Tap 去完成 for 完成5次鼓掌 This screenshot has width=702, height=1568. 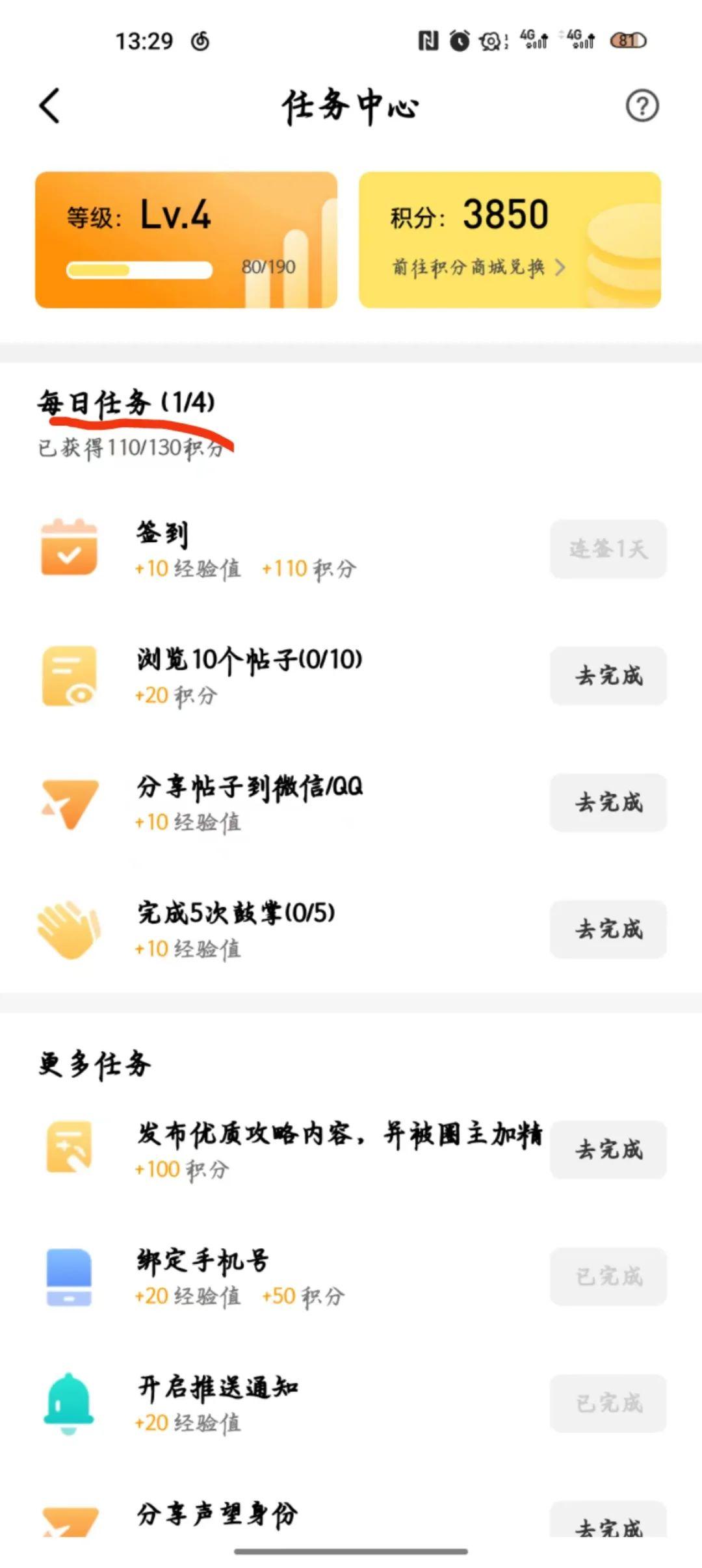click(608, 930)
